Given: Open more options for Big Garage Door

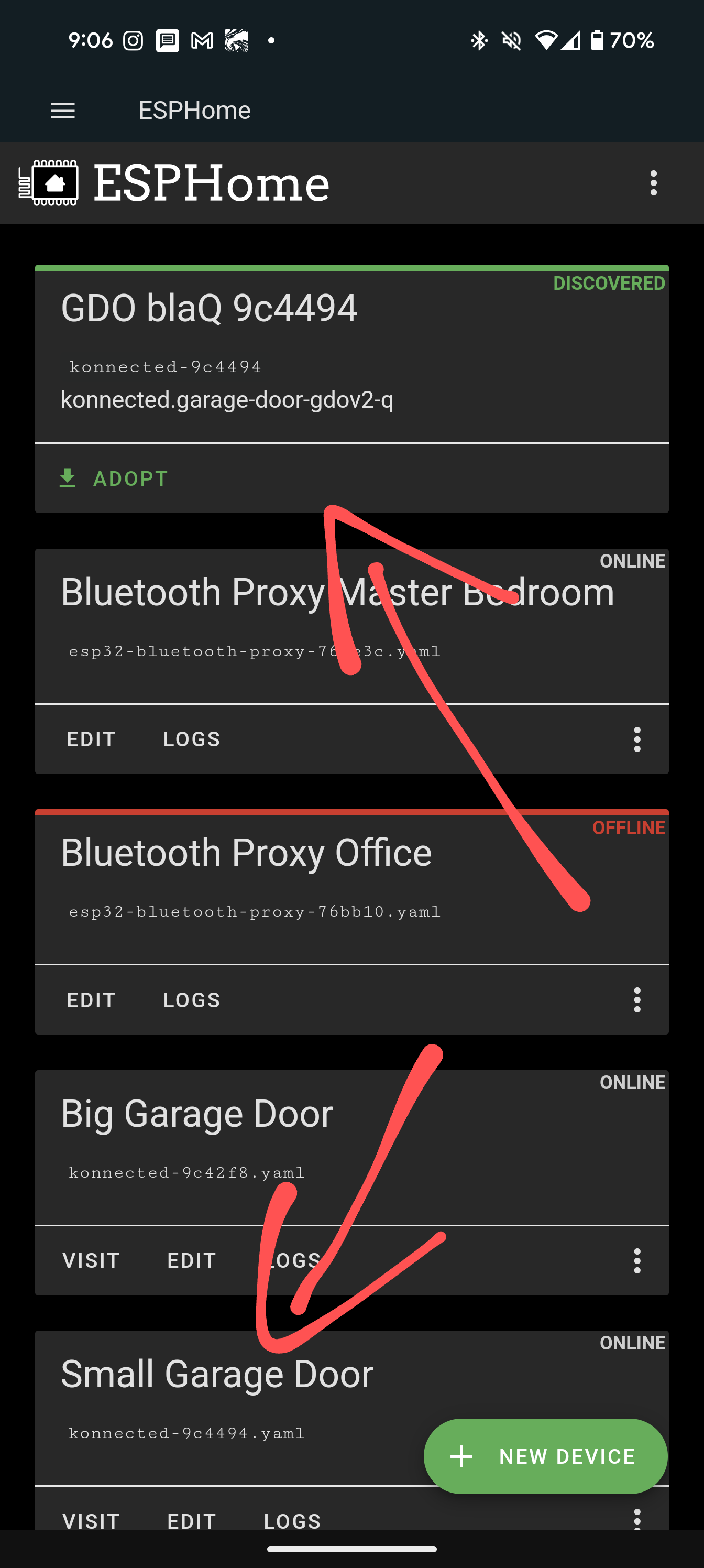Looking at the screenshot, I should [637, 1260].
